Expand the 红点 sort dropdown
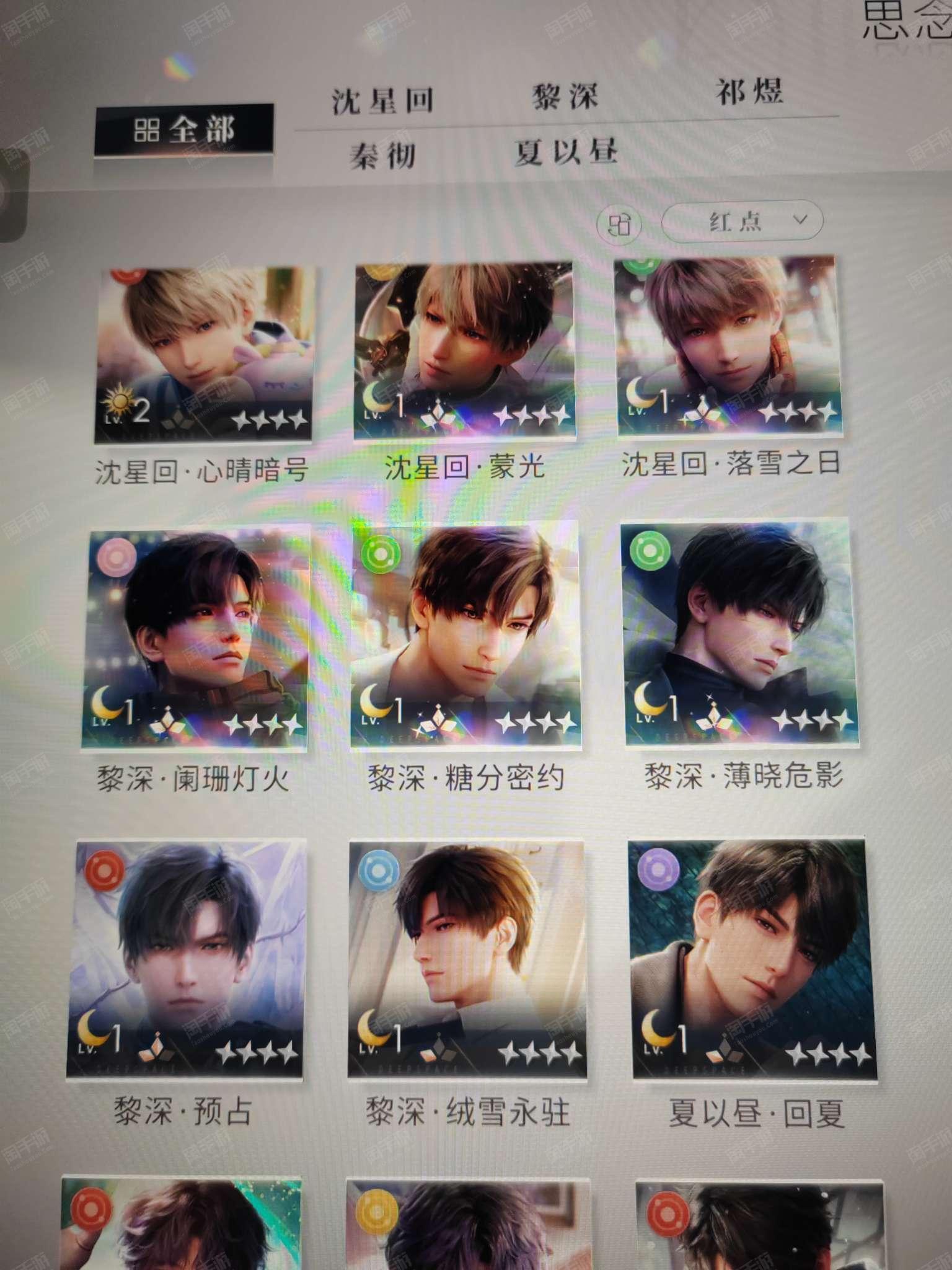The height and width of the screenshot is (1270, 952). pos(743,221)
